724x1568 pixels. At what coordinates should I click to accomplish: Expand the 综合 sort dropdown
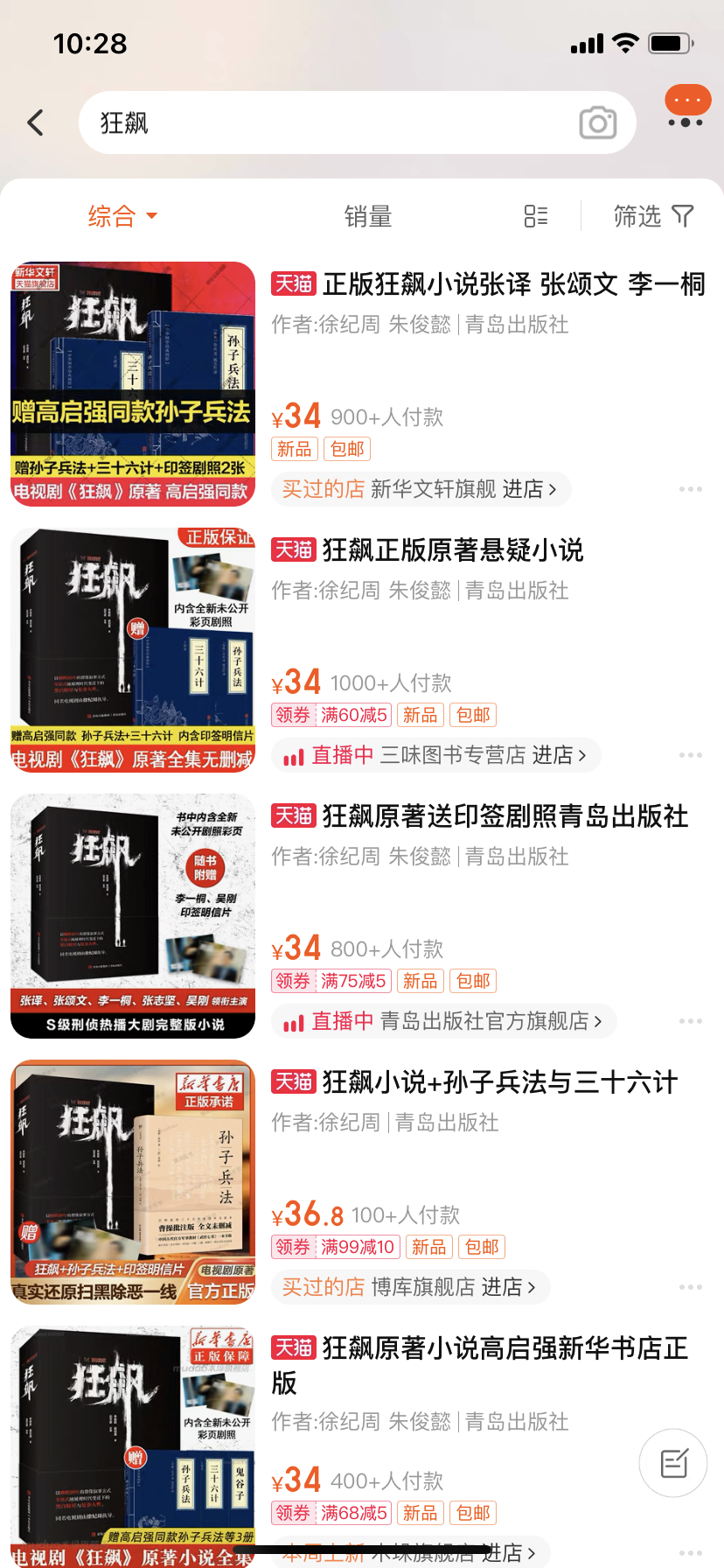(x=122, y=216)
